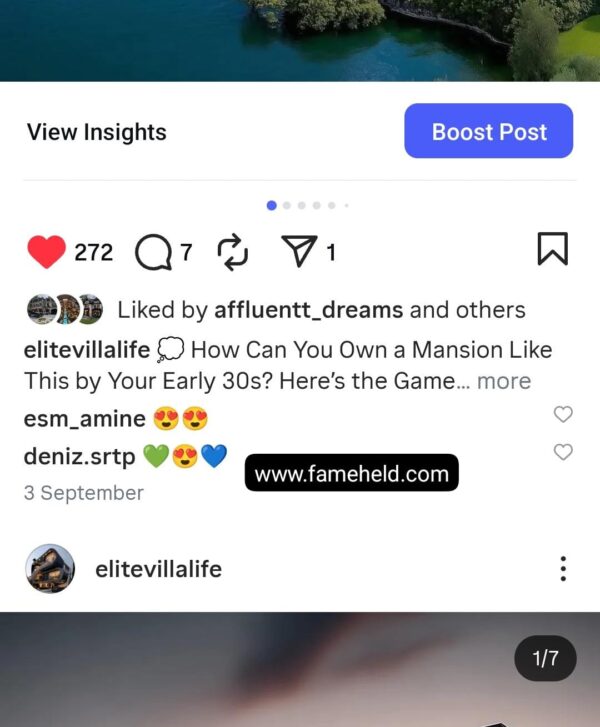Repost this post
The image size is (600, 727).
[x=232, y=252]
